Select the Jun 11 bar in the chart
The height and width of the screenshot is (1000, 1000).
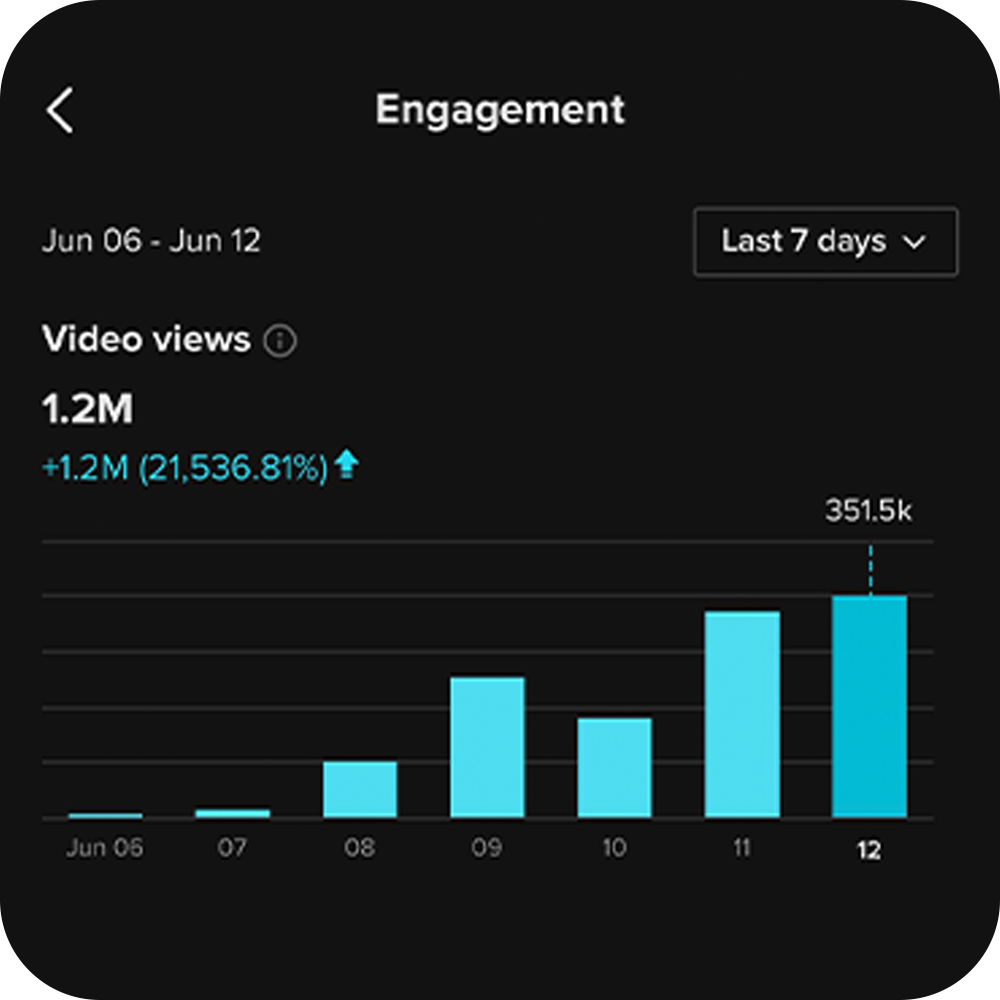click(742, 715)
